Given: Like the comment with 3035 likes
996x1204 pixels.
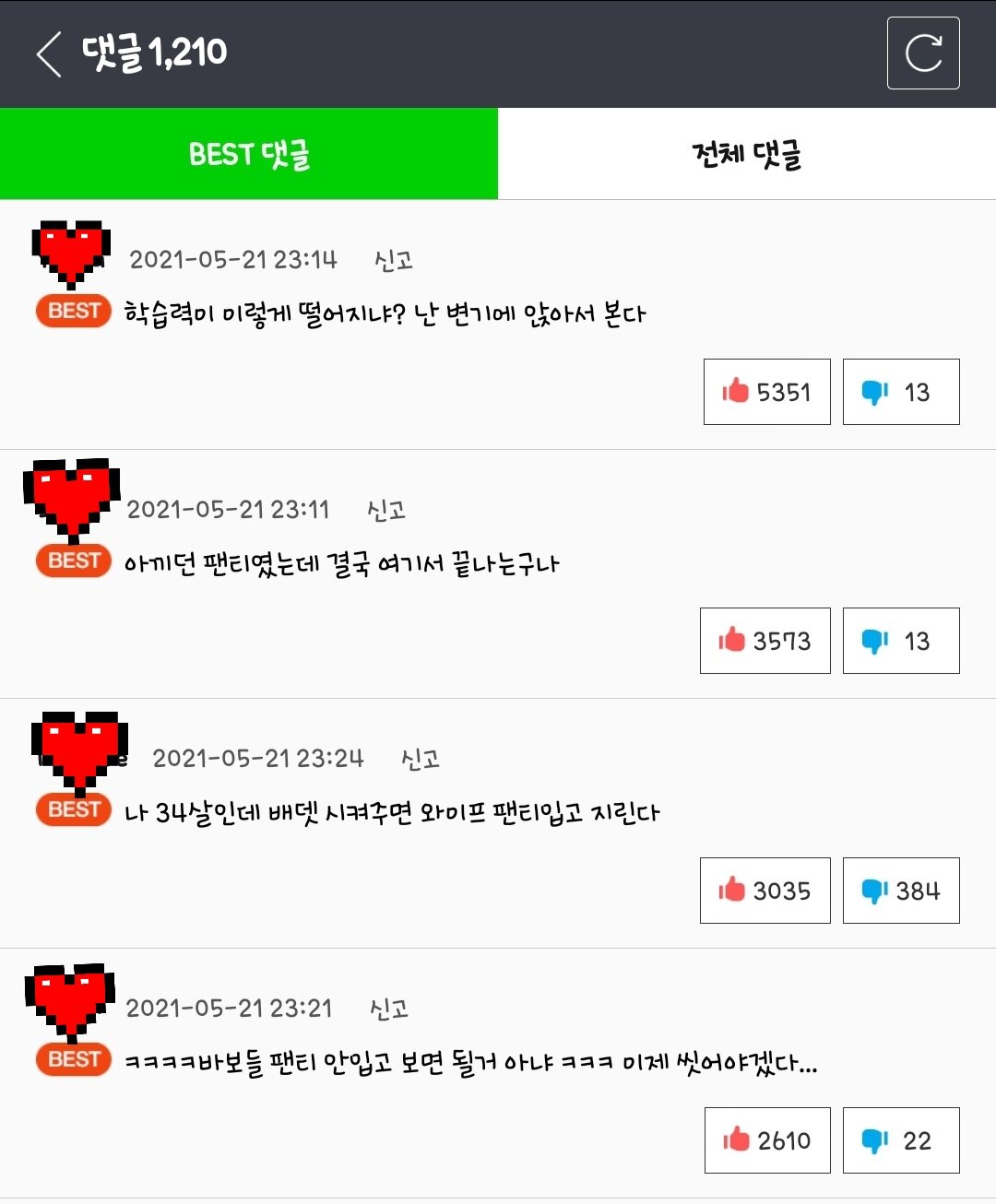Looking at the screenshot, I should coord(765,891).
